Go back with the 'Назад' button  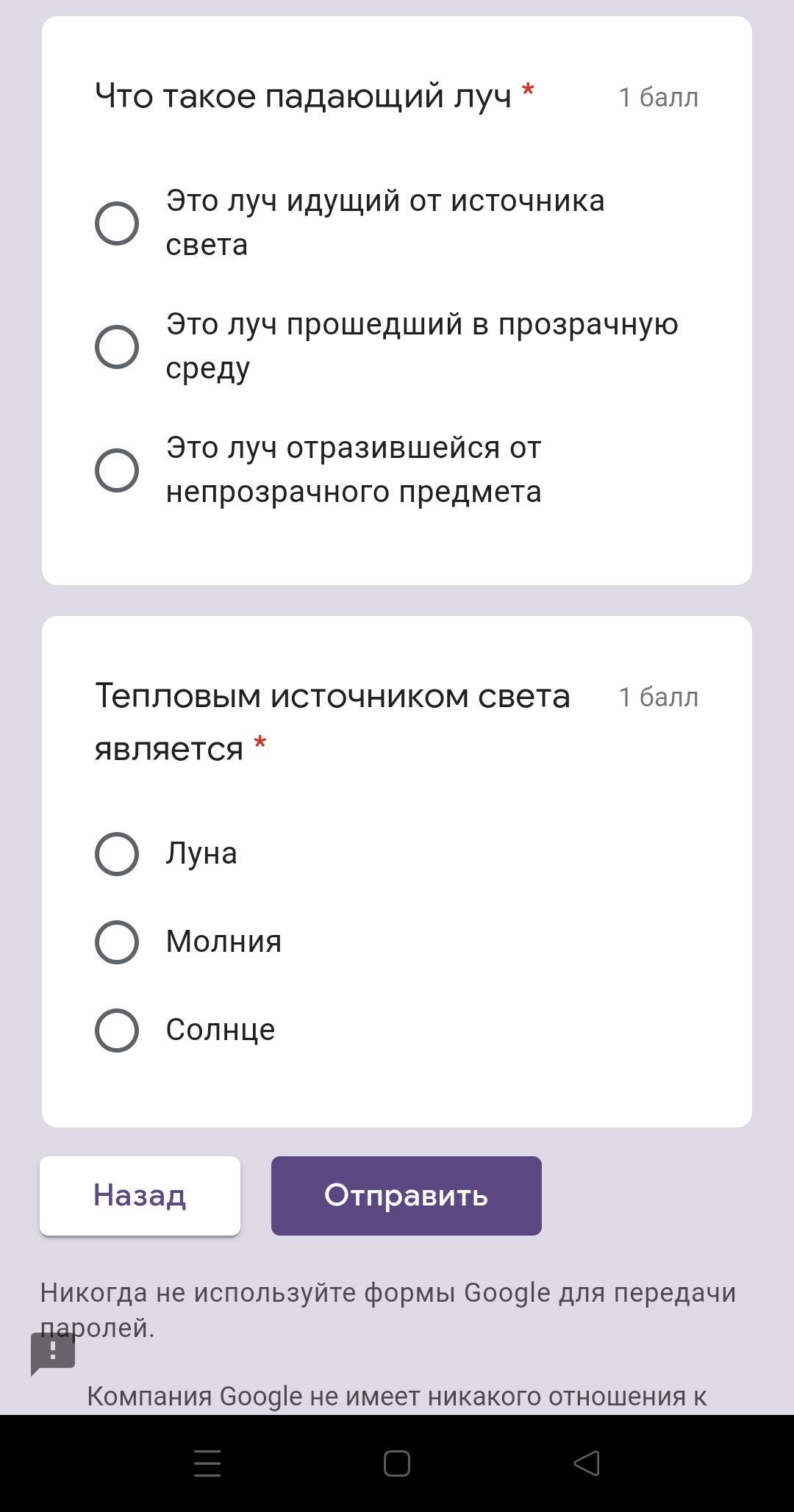140,1195
